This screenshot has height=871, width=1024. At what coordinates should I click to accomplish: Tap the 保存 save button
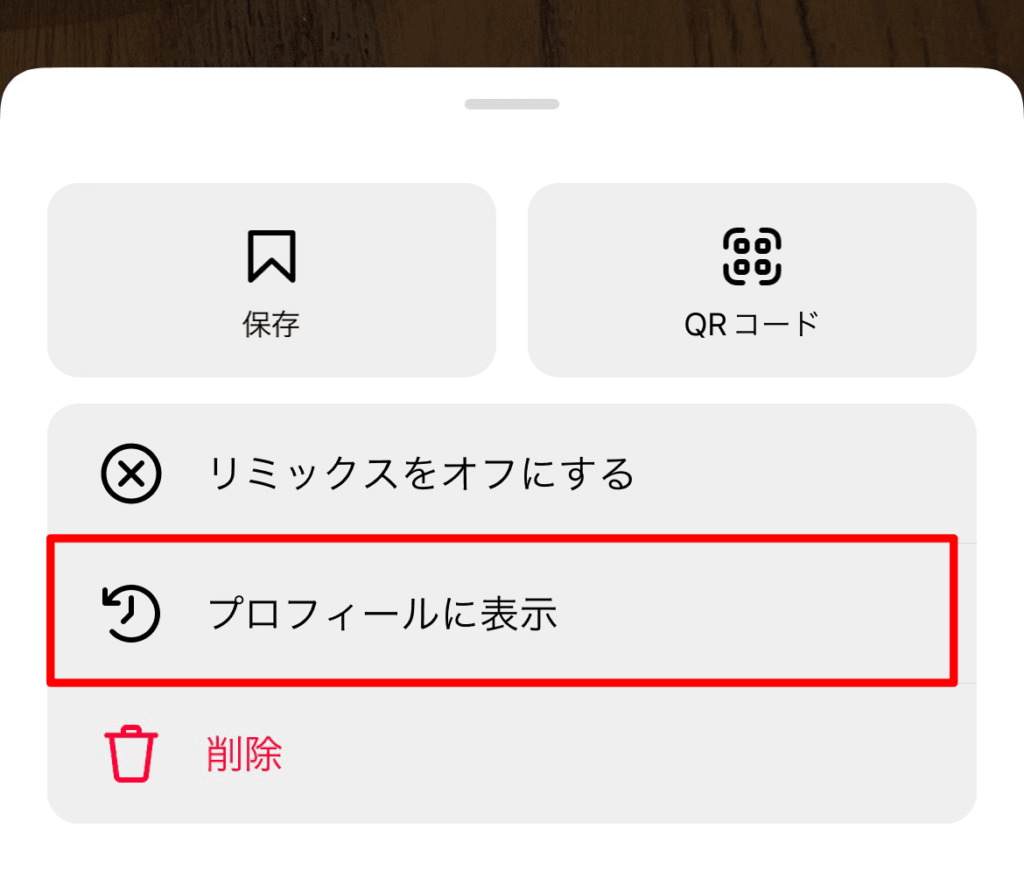tap(271, 280)
